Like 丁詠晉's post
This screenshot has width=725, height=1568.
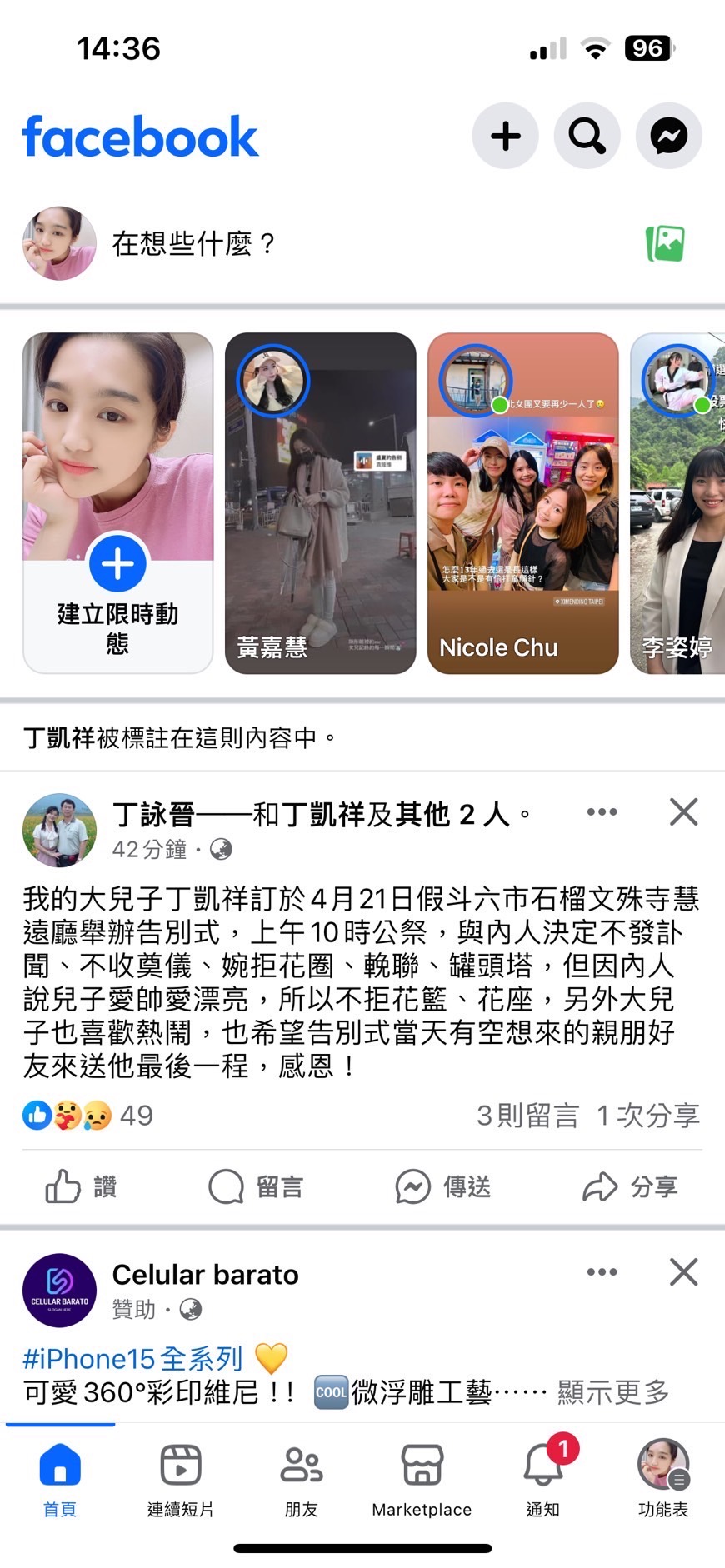point(82,1186)
